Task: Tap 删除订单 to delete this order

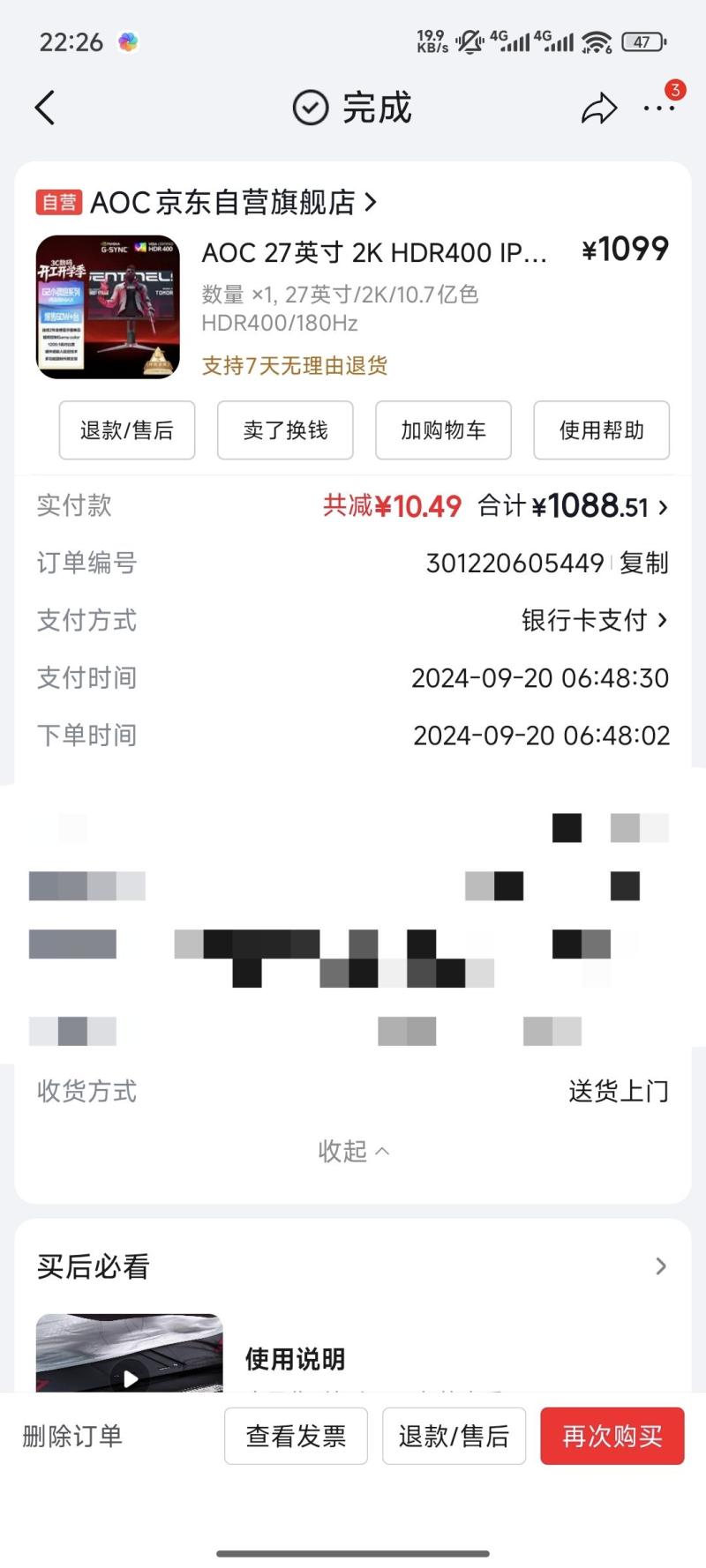Action: pos(72,1437)
